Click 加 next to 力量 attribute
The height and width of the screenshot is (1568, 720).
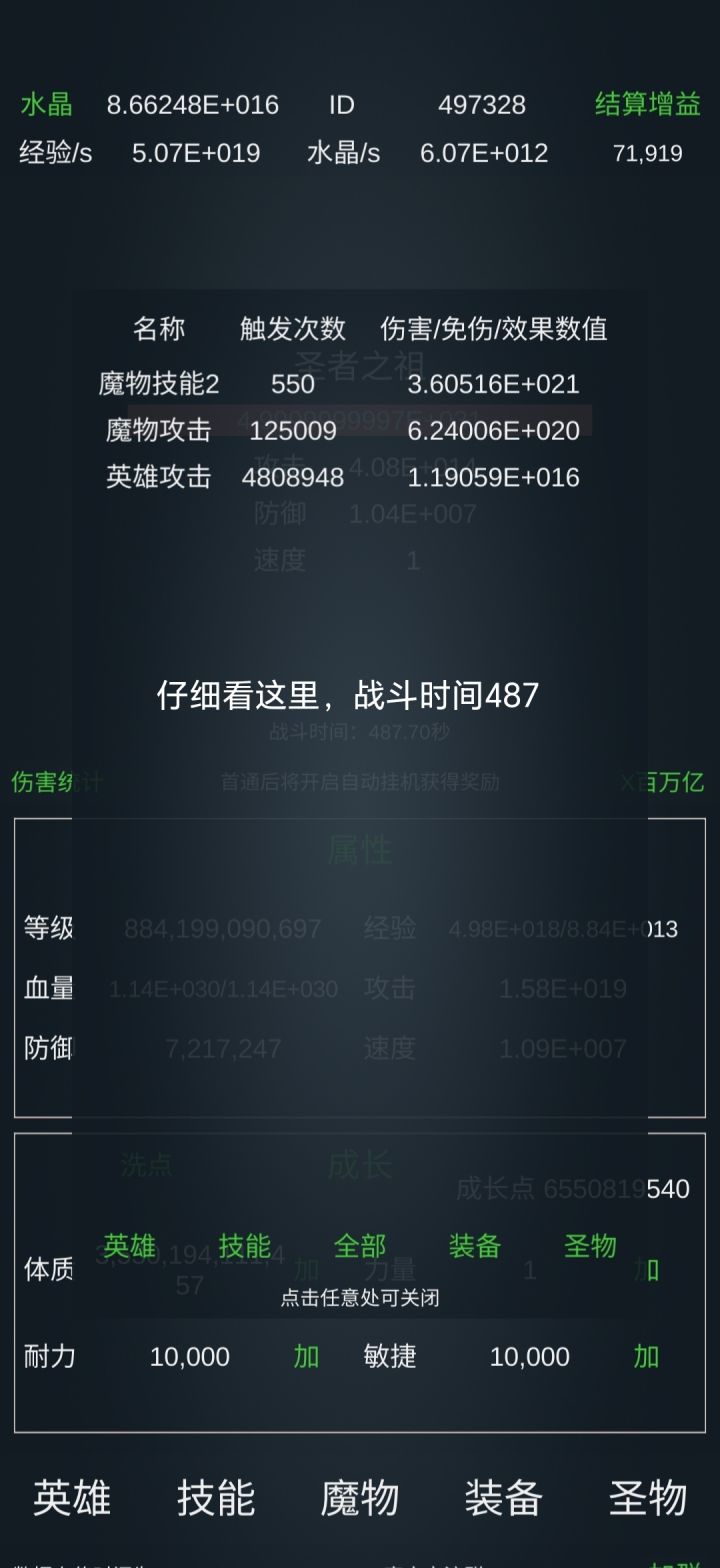click(x=645, y=1270)
